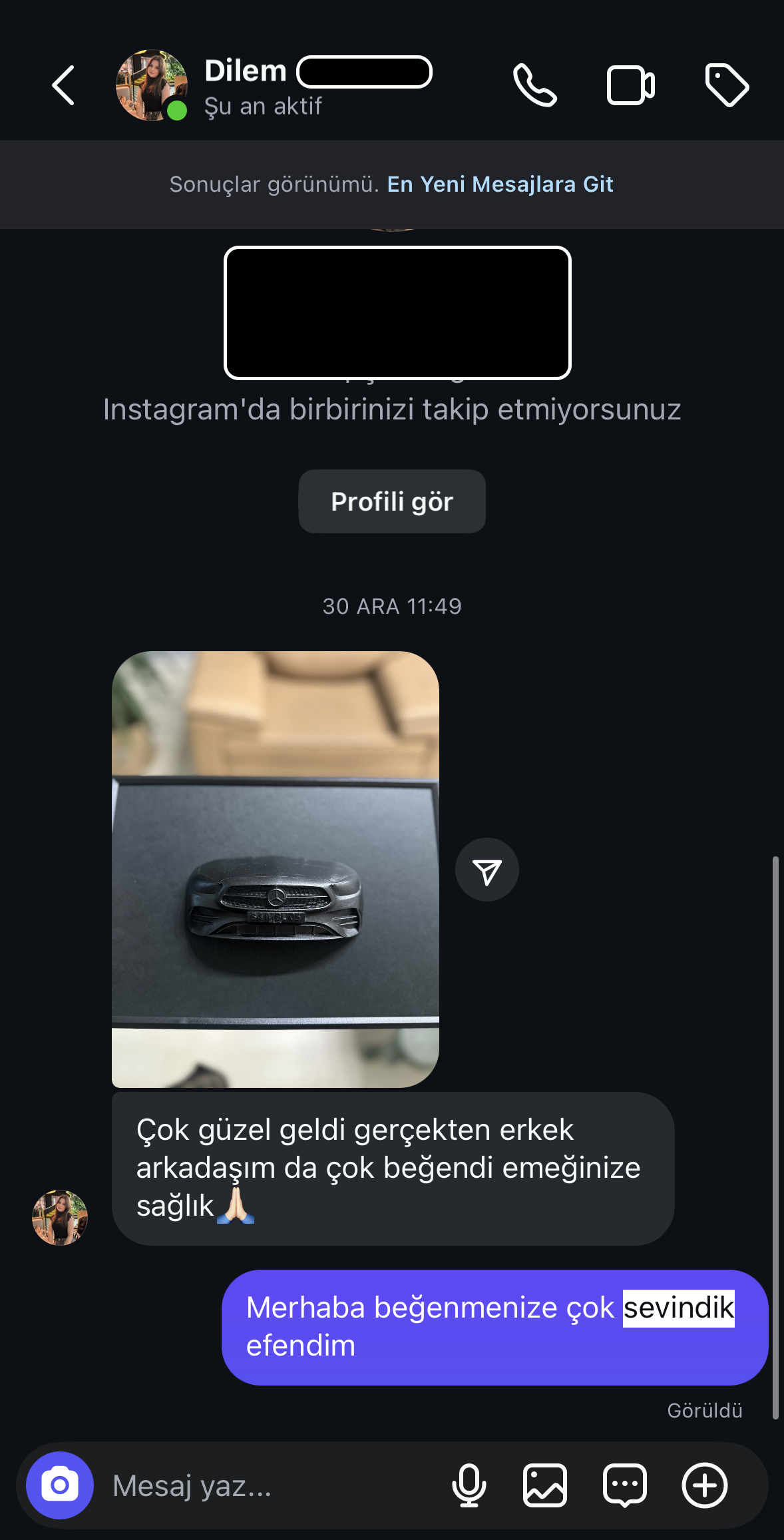Go back from Dilem's chat
784x1540 pixels.
tap(63, 86)
